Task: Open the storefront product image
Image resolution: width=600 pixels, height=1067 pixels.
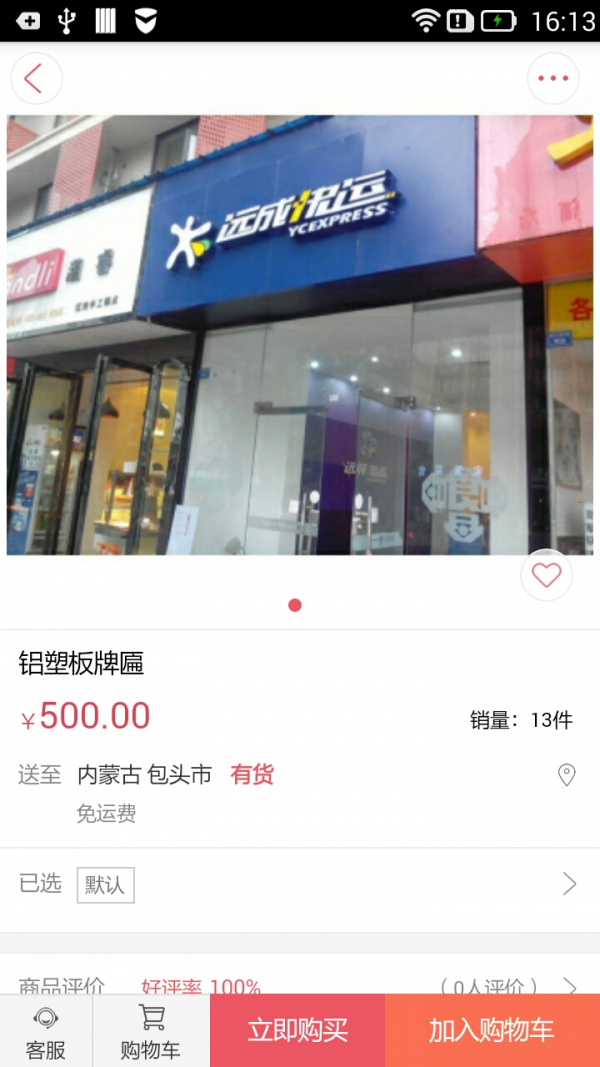Action: 300,335
